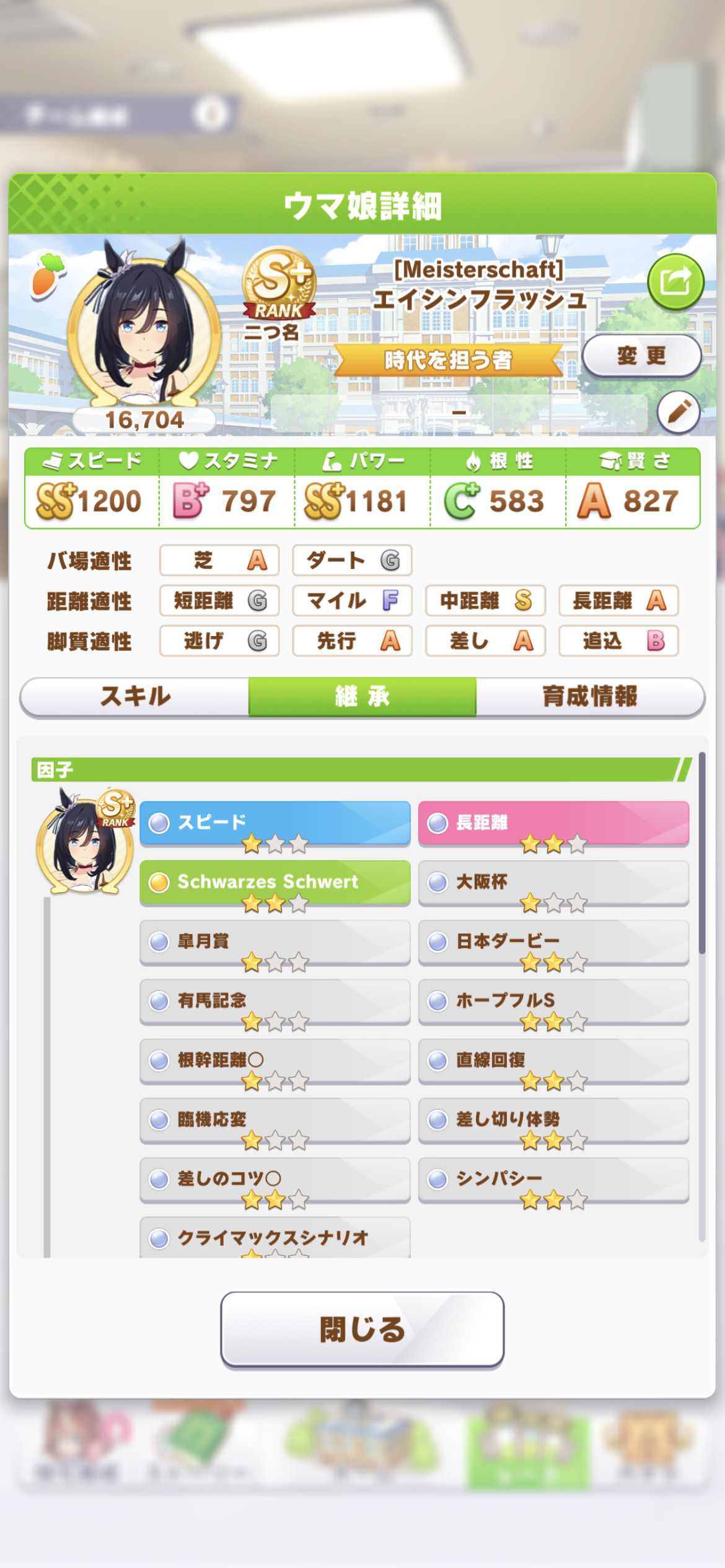
Task: Tap the 大阪杯 factor
Action: (x=553, y=882)
